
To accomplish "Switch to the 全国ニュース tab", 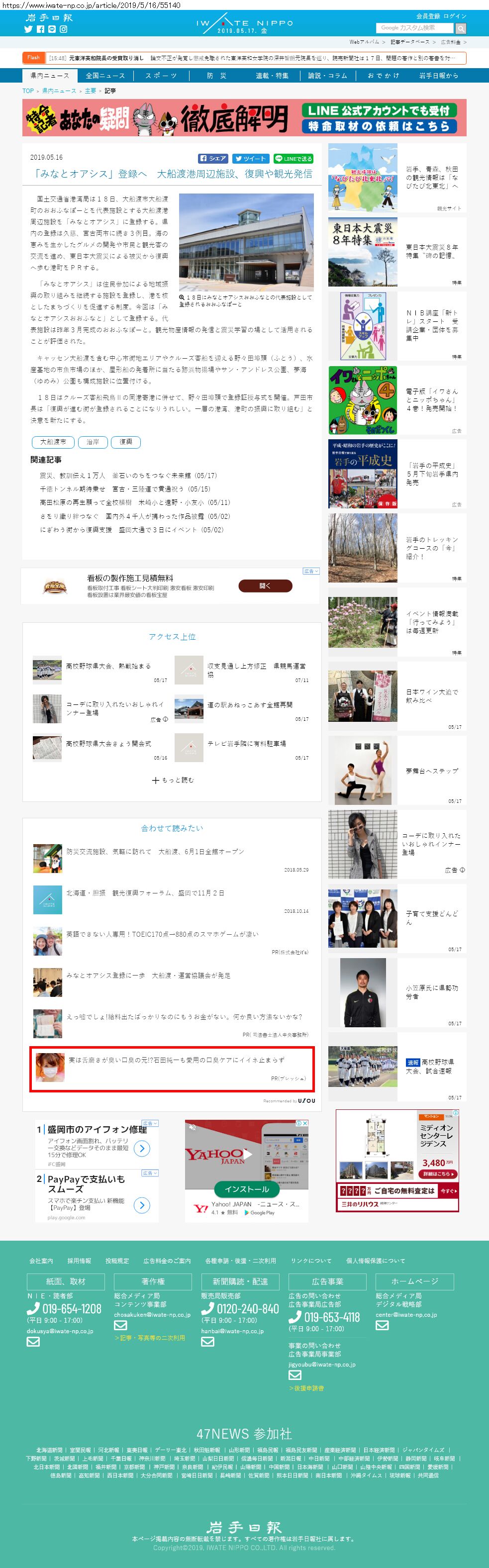I will [x=105, y=76].
